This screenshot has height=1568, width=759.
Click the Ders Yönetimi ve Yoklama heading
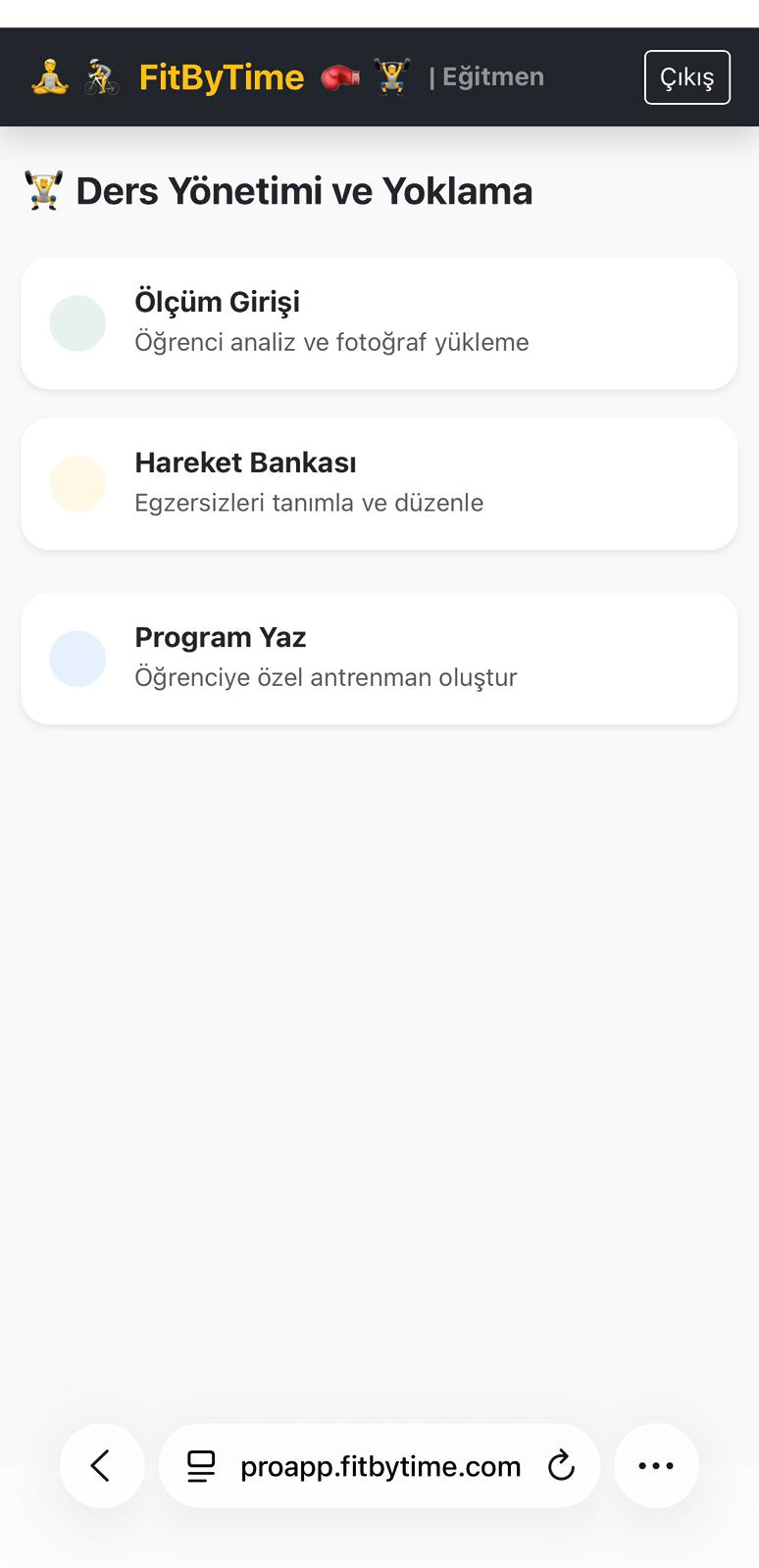point(304,191)
